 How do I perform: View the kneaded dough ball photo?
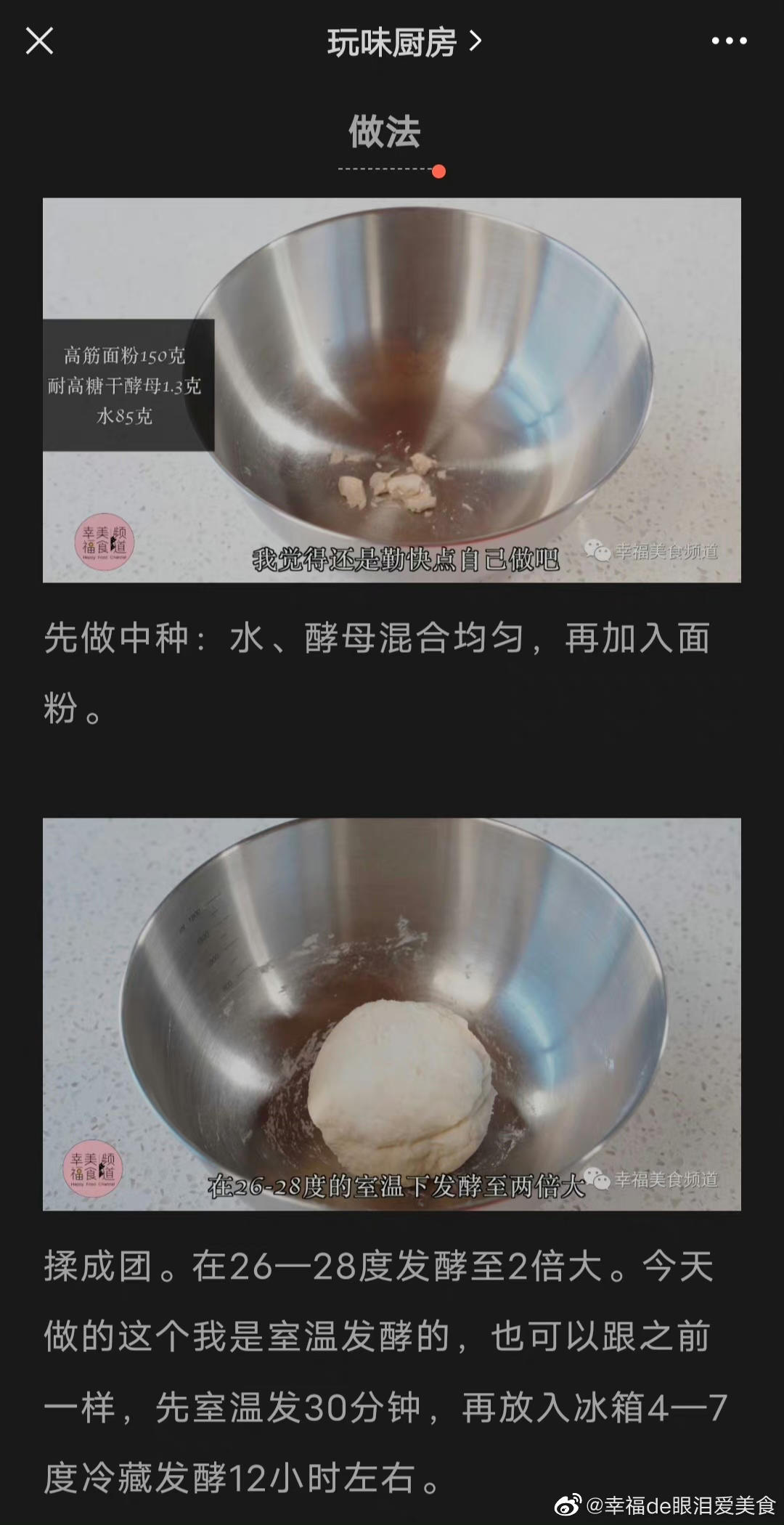(x=392, y=1017)
